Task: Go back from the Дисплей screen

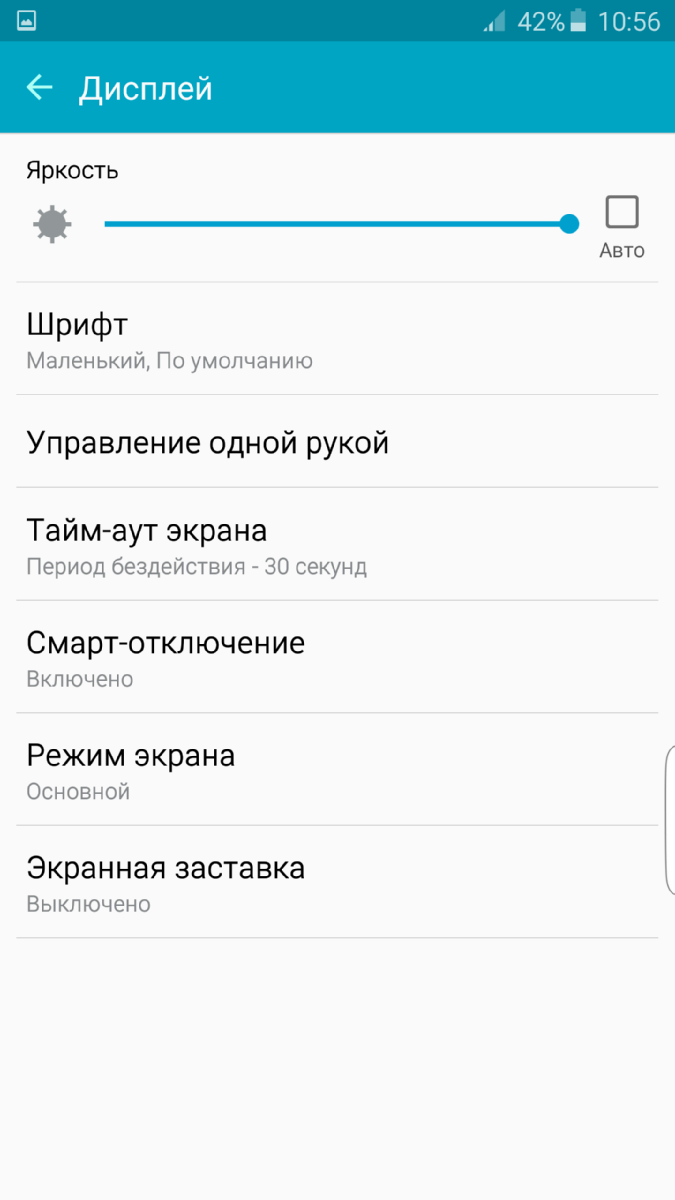Action: (40, 88)
